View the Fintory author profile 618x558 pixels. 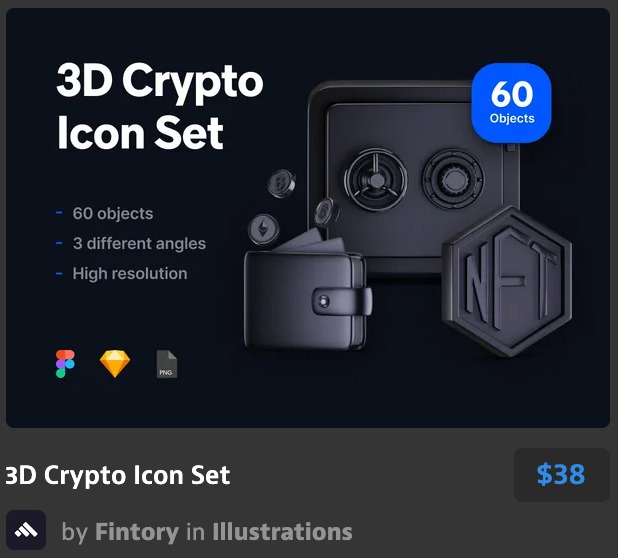pyautogui.click(x=136, y=531)
